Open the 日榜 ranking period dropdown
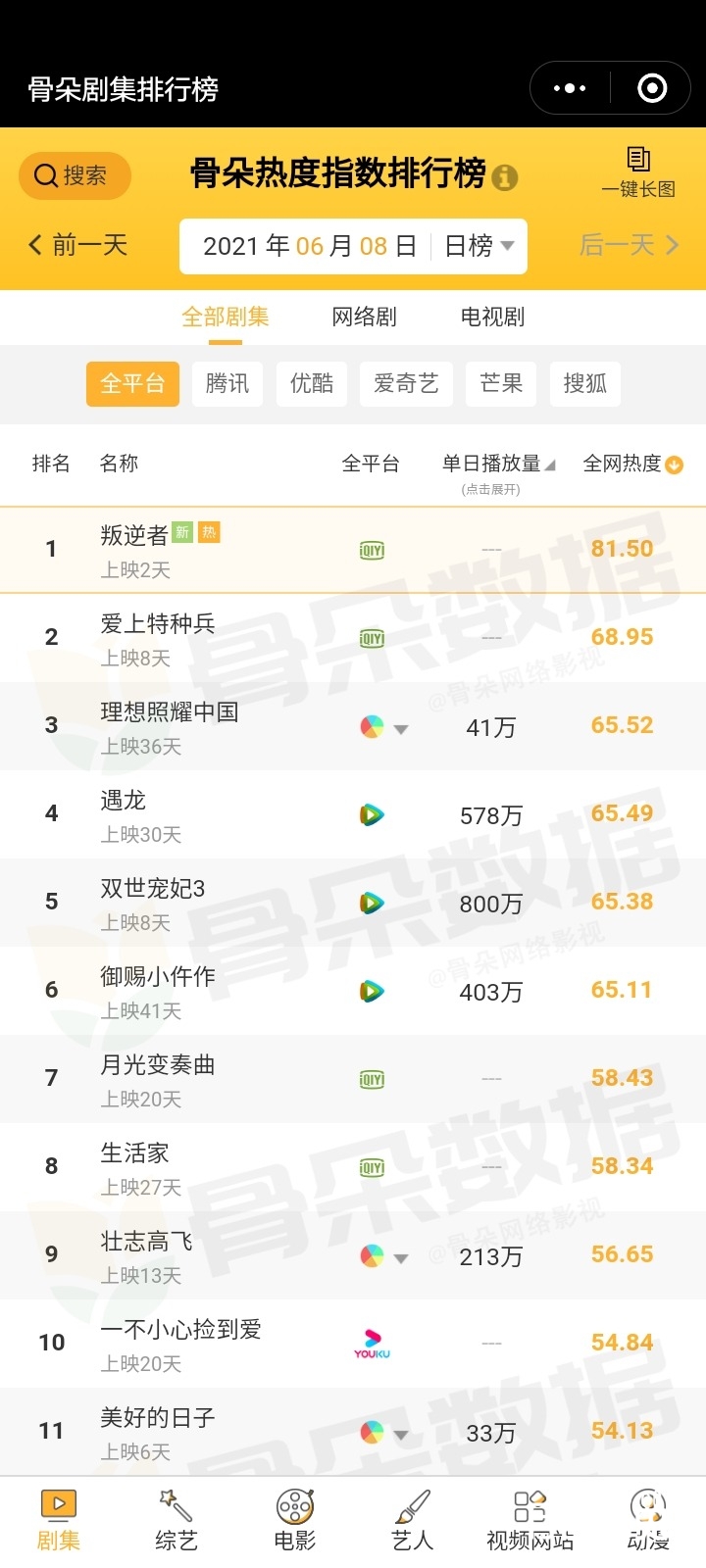The width and height of the screenshot is (706, 1568). click(479, 246)
